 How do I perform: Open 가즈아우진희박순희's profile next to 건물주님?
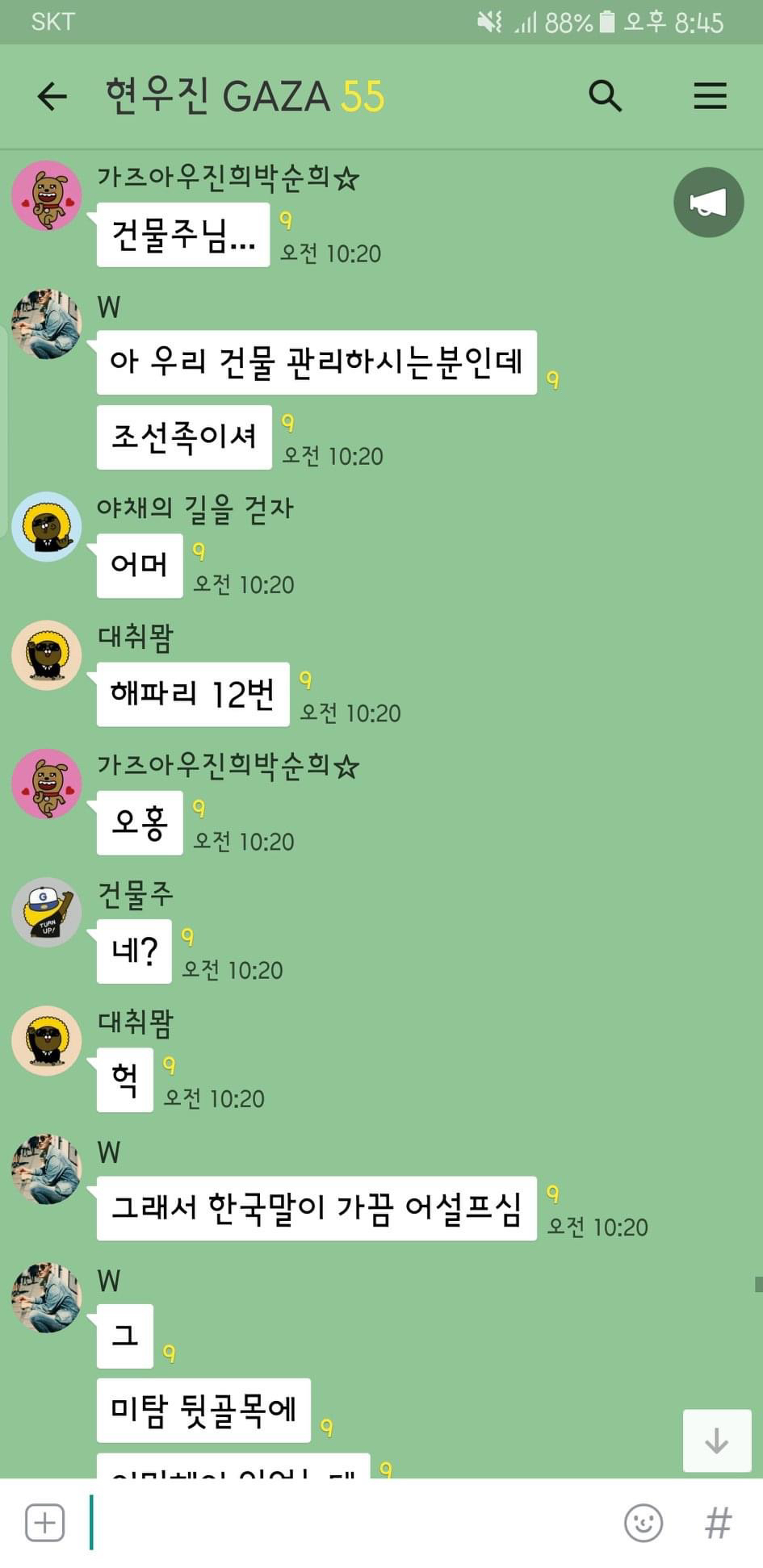pyautogui.click(x=47, y=195)
